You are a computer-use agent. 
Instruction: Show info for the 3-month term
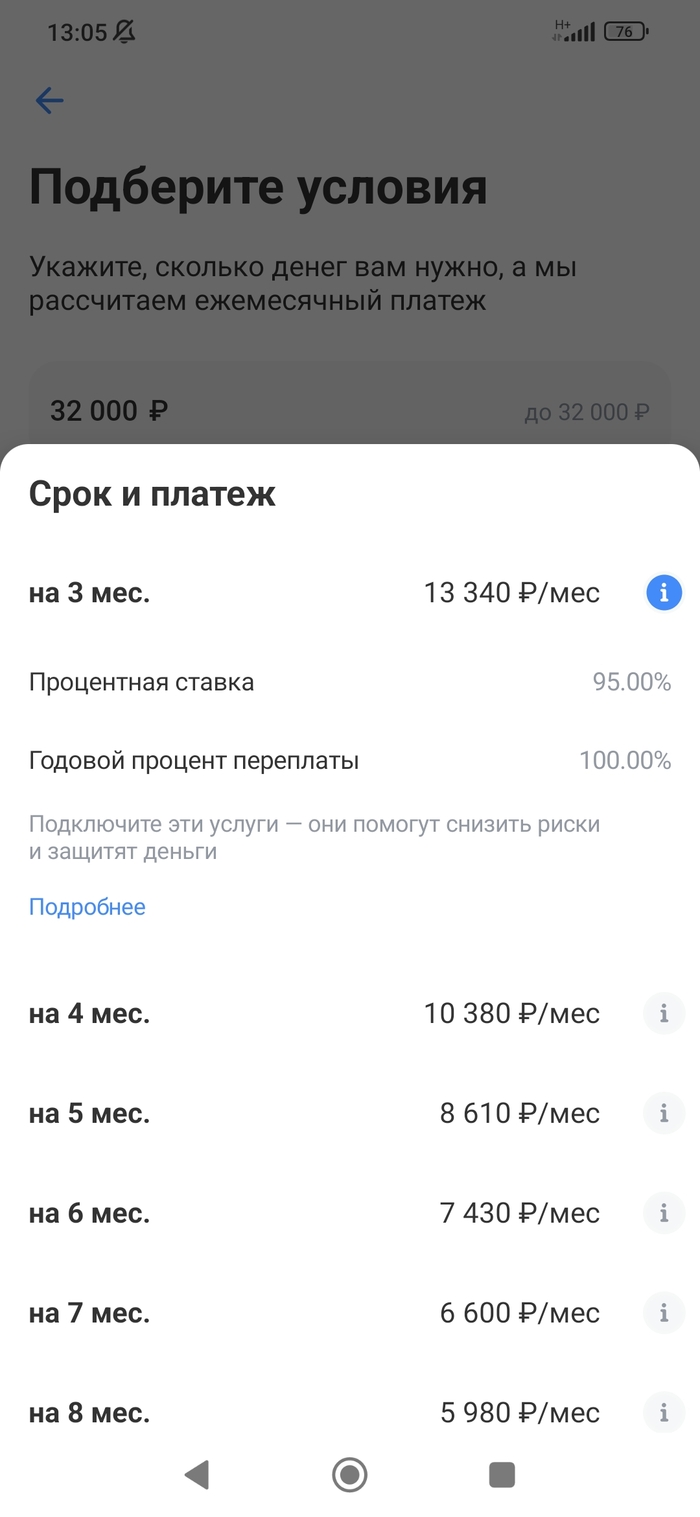coord(664,593)
